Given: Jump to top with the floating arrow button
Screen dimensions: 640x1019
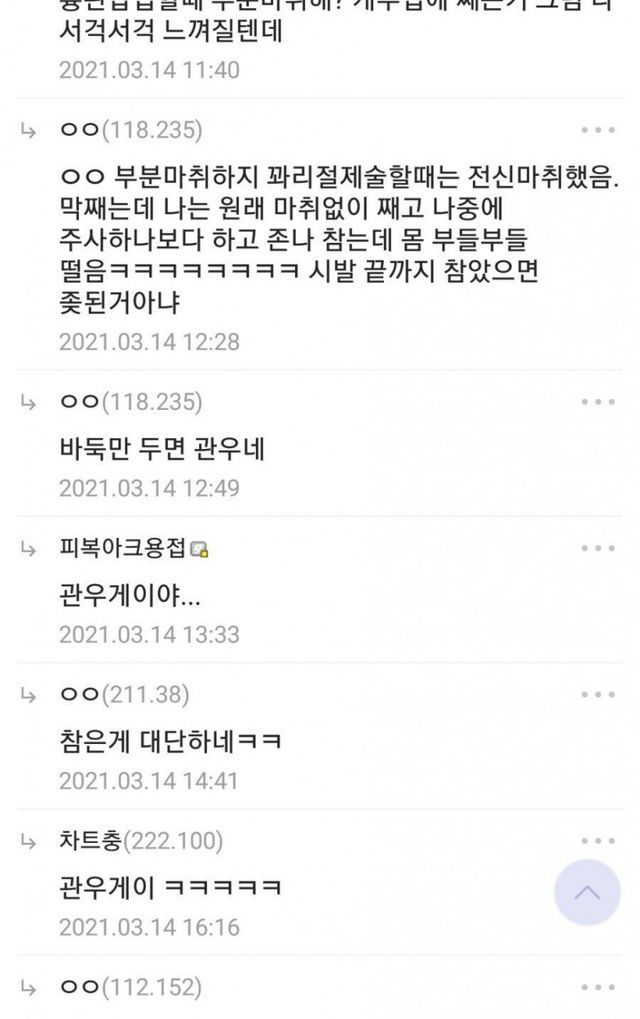Looking at the screenshot, I should point(587,892).
